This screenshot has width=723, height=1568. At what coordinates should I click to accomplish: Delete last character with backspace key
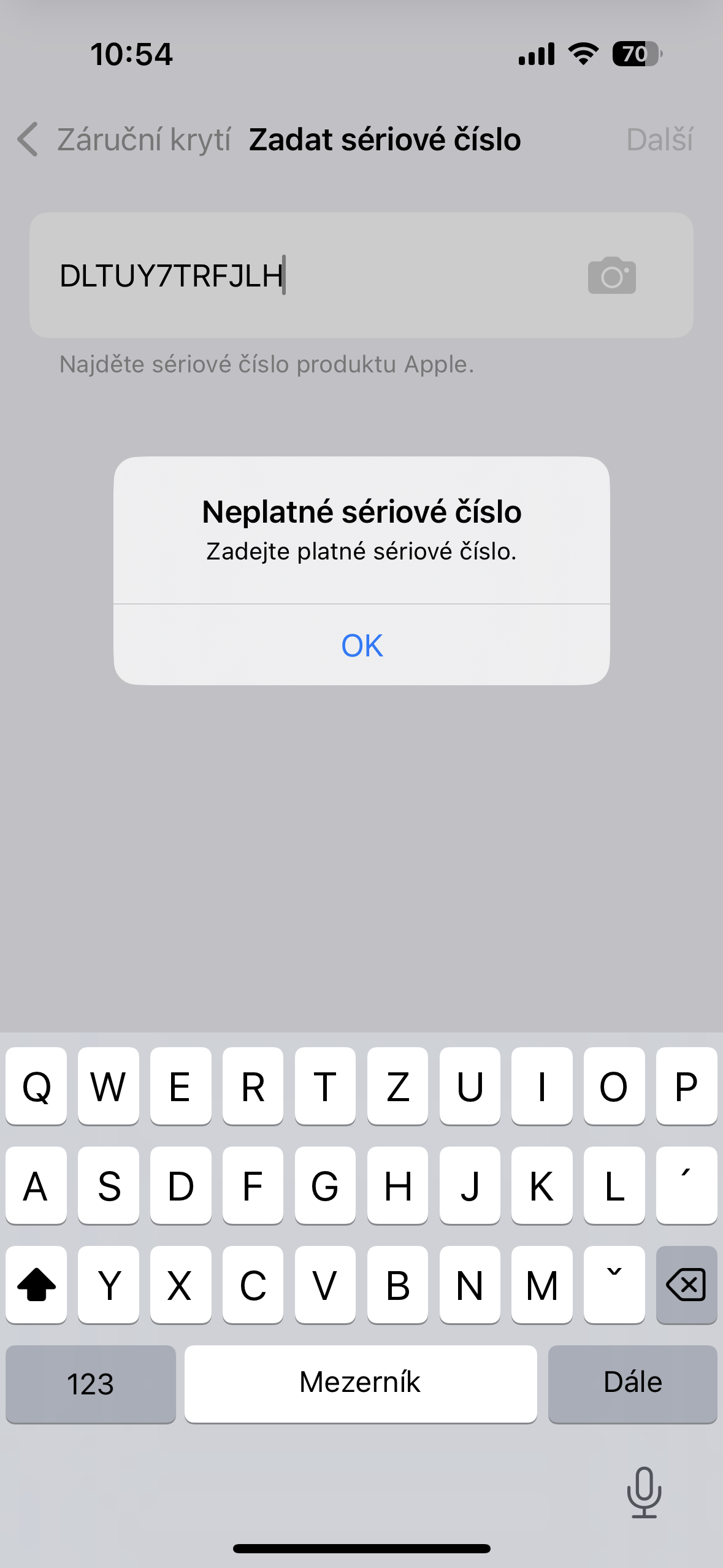[686, 1285]
